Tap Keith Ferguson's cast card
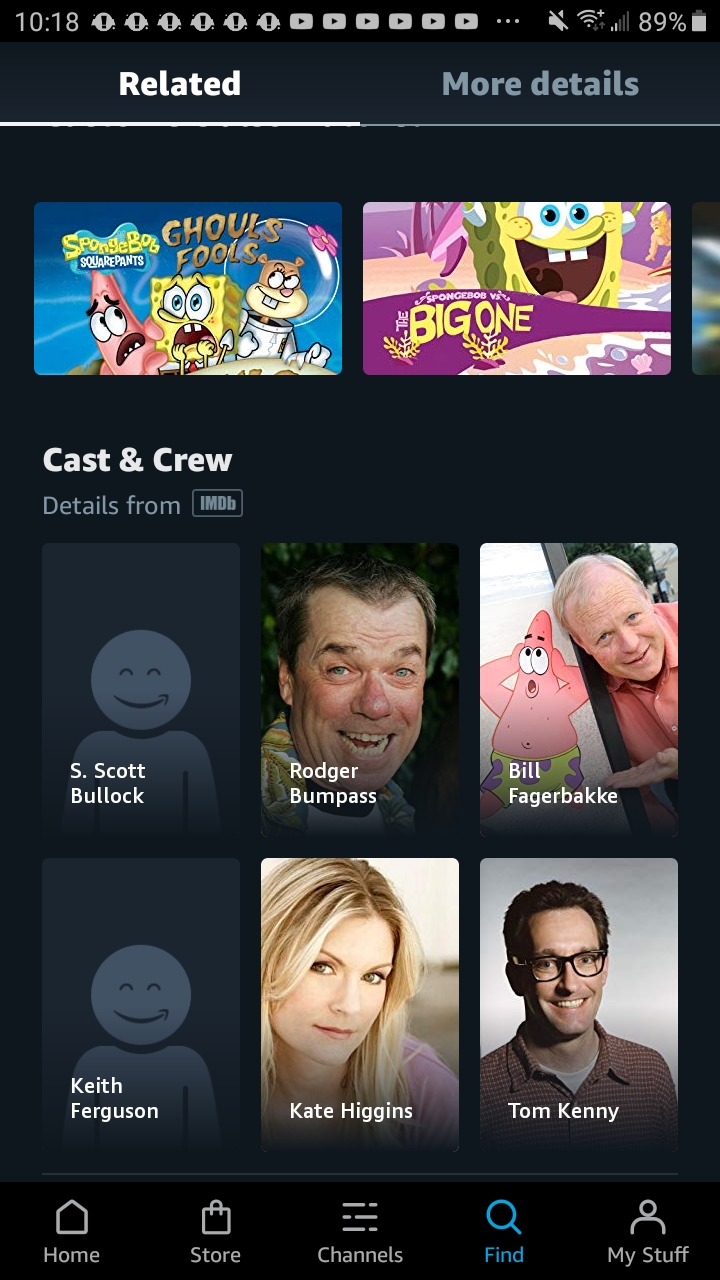The width and height of the screenshot is (720, 1280). [141, 1004]
